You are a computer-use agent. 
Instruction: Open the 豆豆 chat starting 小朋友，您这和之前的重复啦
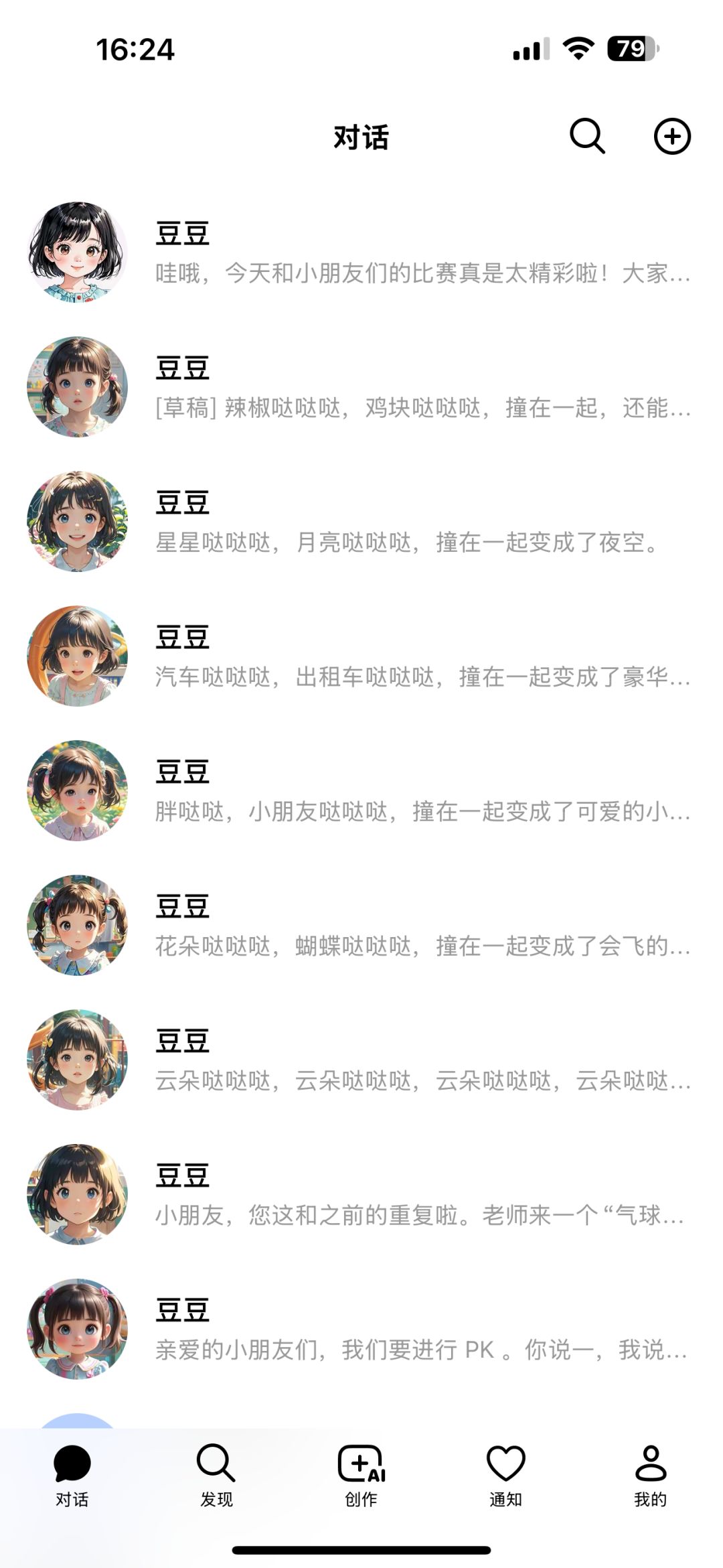click(361, 1195)
